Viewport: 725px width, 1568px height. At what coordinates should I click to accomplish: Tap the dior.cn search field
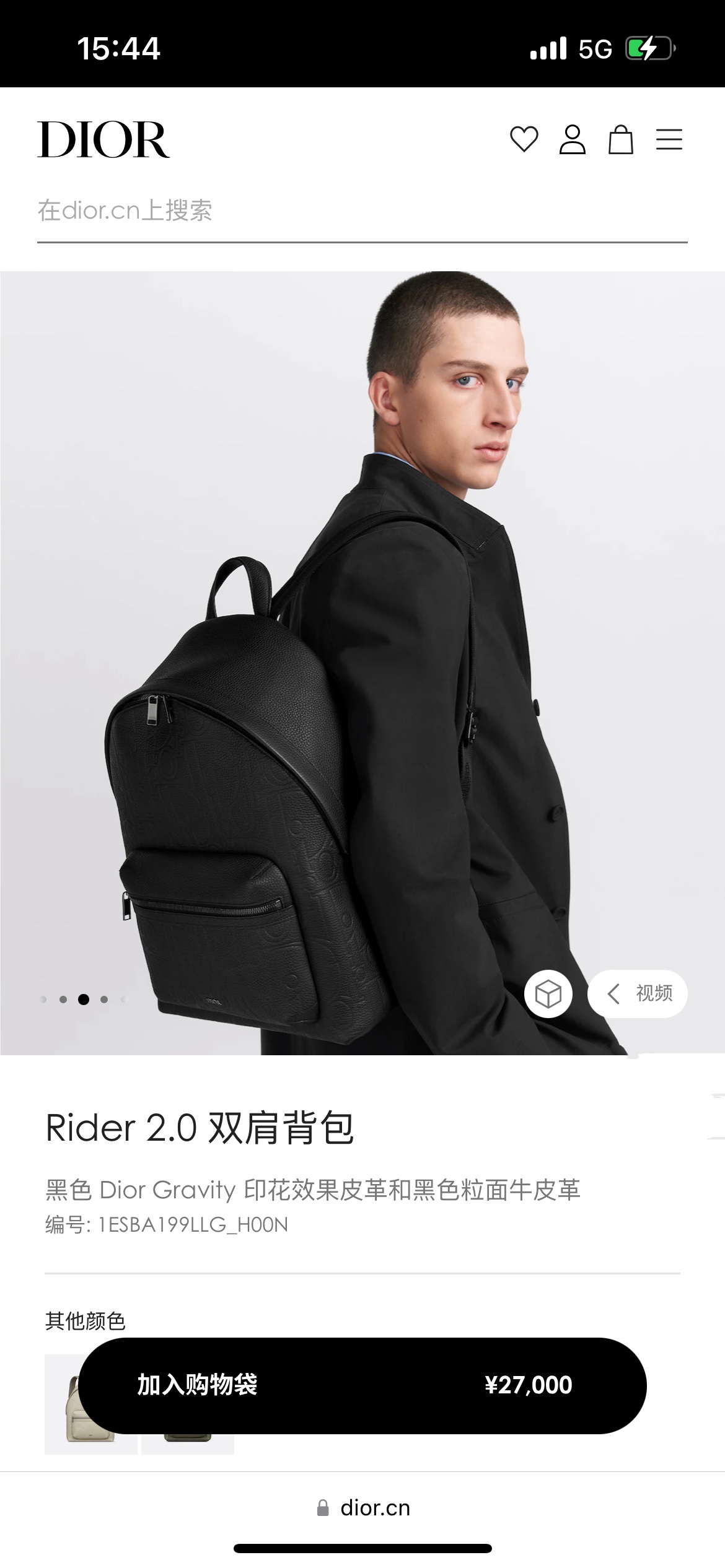click(x=362, y=211)
